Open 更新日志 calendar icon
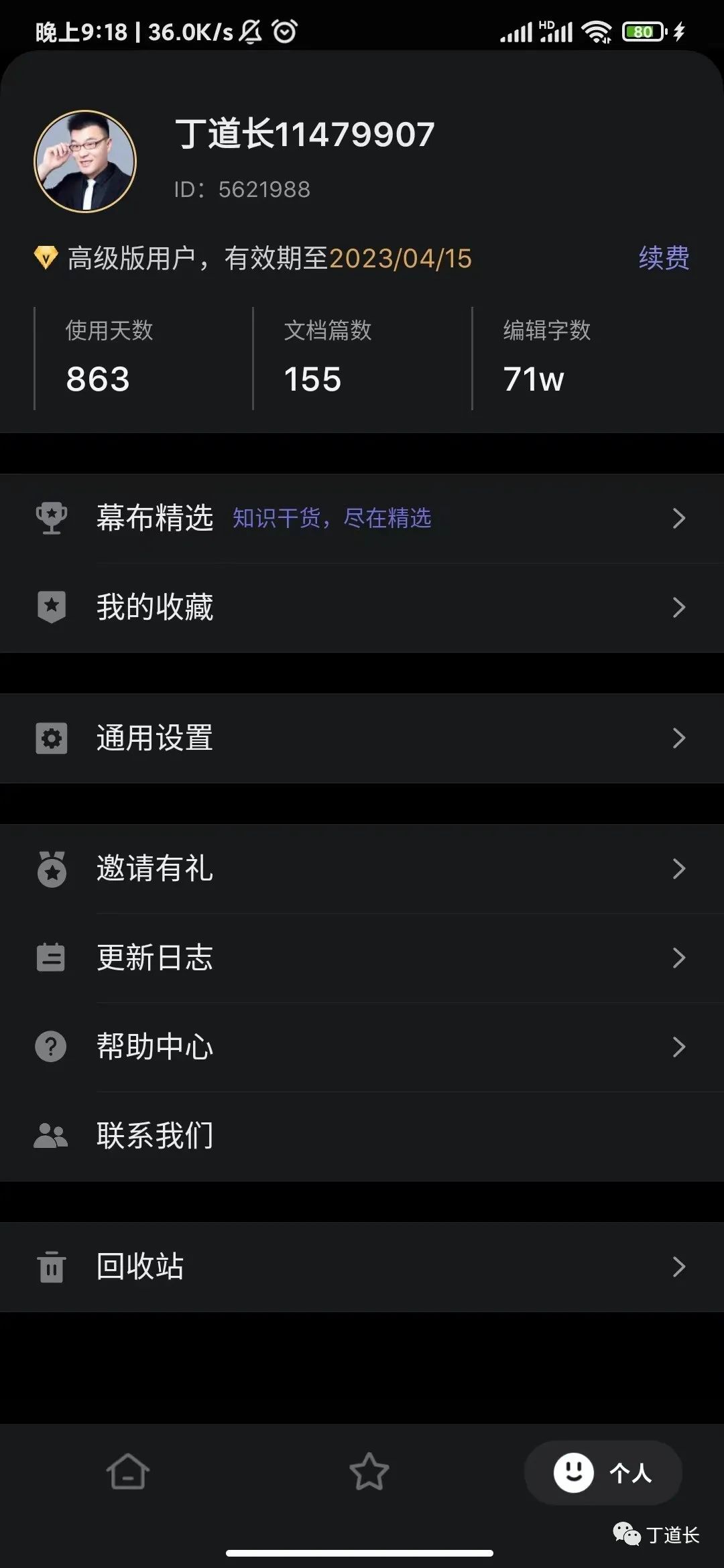724x1568 pixels. pyautogui.click(x=52, y=958)
